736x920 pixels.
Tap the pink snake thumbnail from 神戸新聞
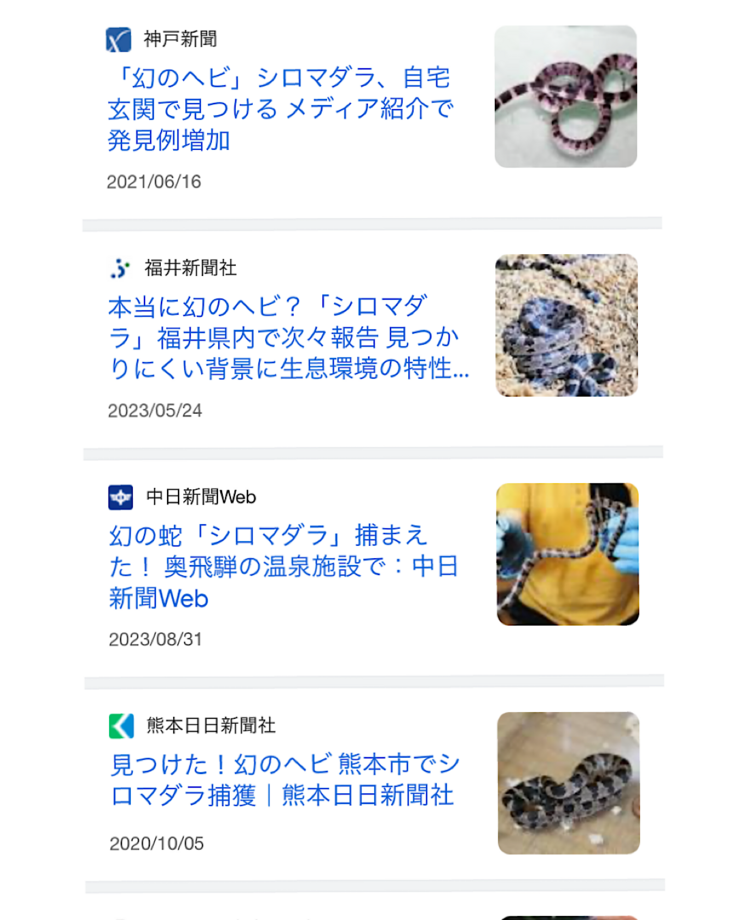click(x=565, y=97)
